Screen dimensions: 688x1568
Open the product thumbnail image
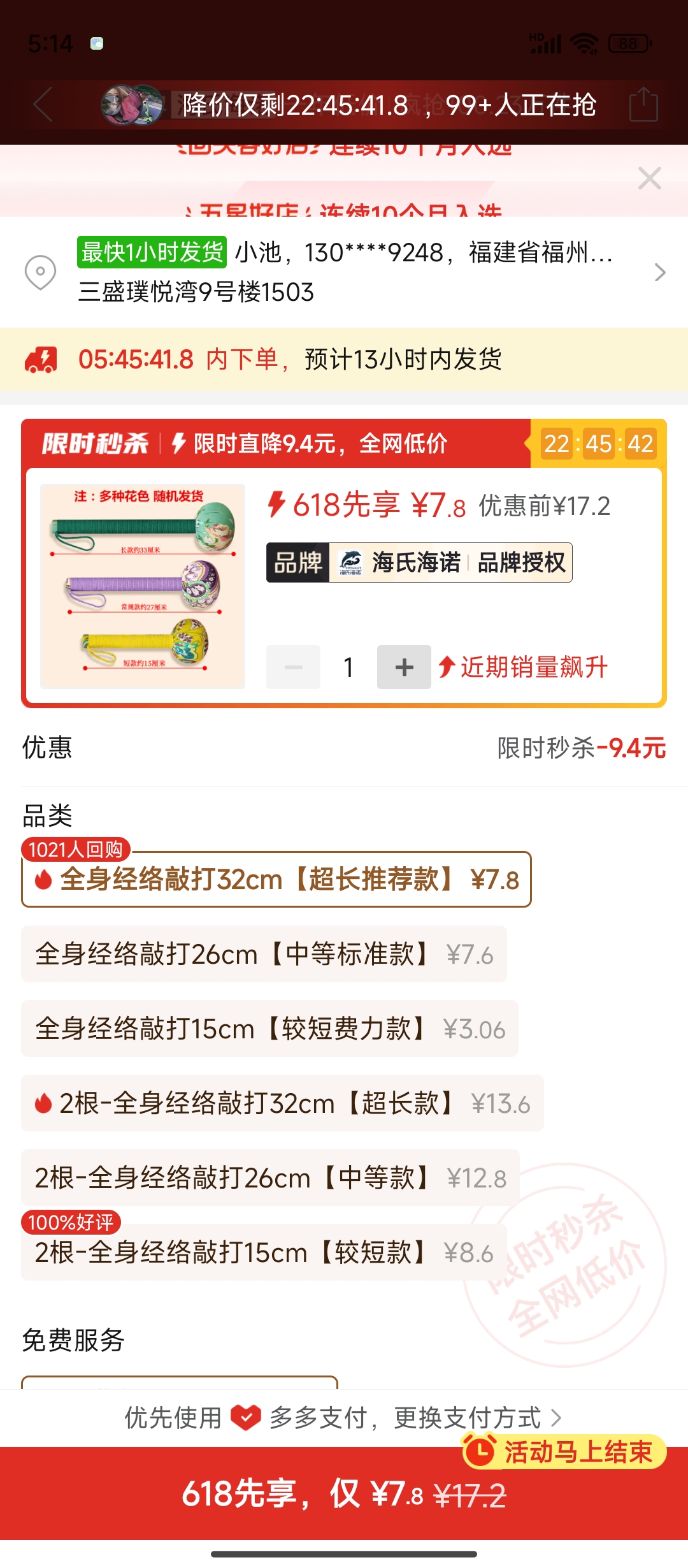click(x=143, y=586)
